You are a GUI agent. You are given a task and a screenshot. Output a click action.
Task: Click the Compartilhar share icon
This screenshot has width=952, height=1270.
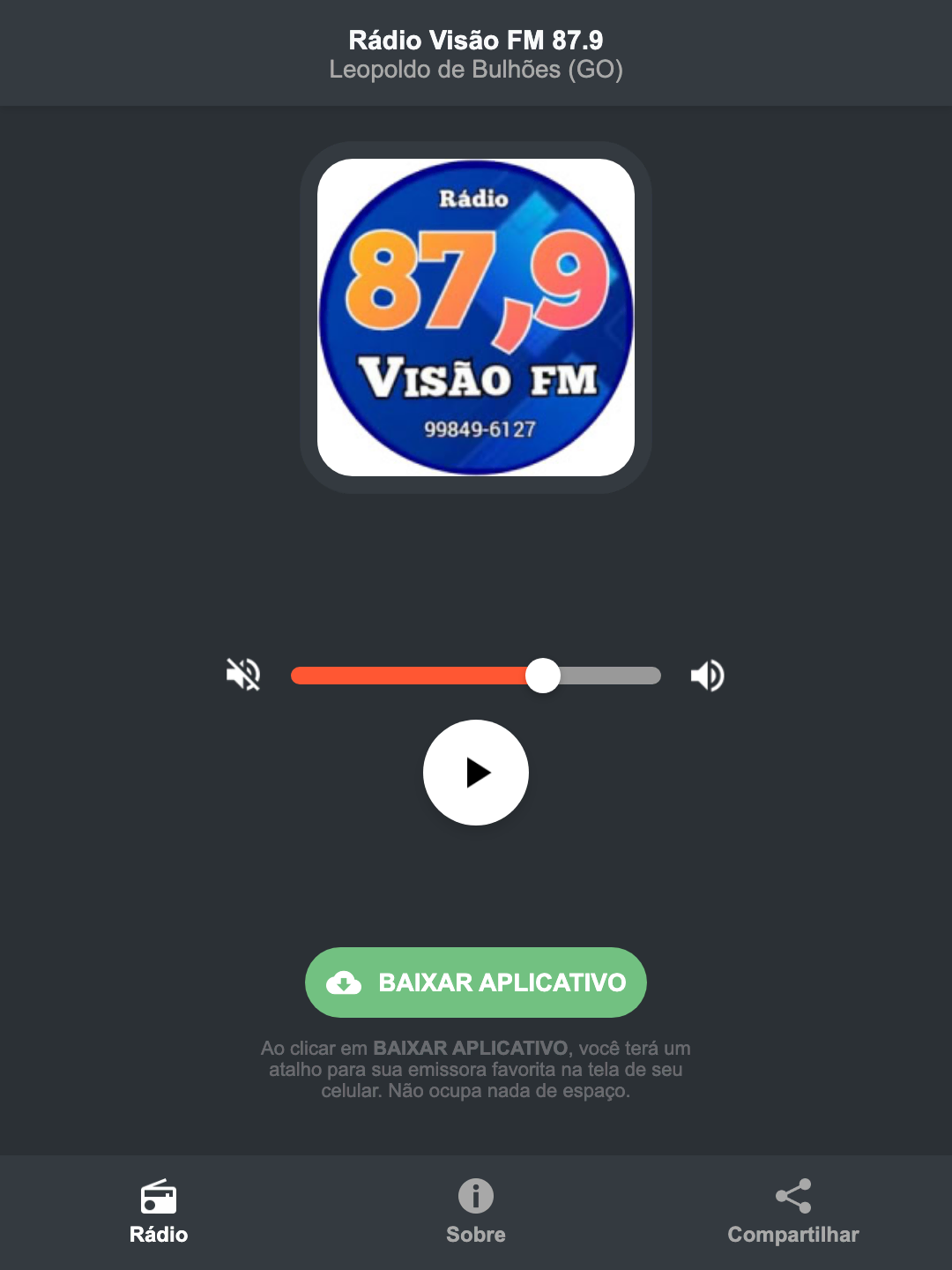click(793, 1197)
